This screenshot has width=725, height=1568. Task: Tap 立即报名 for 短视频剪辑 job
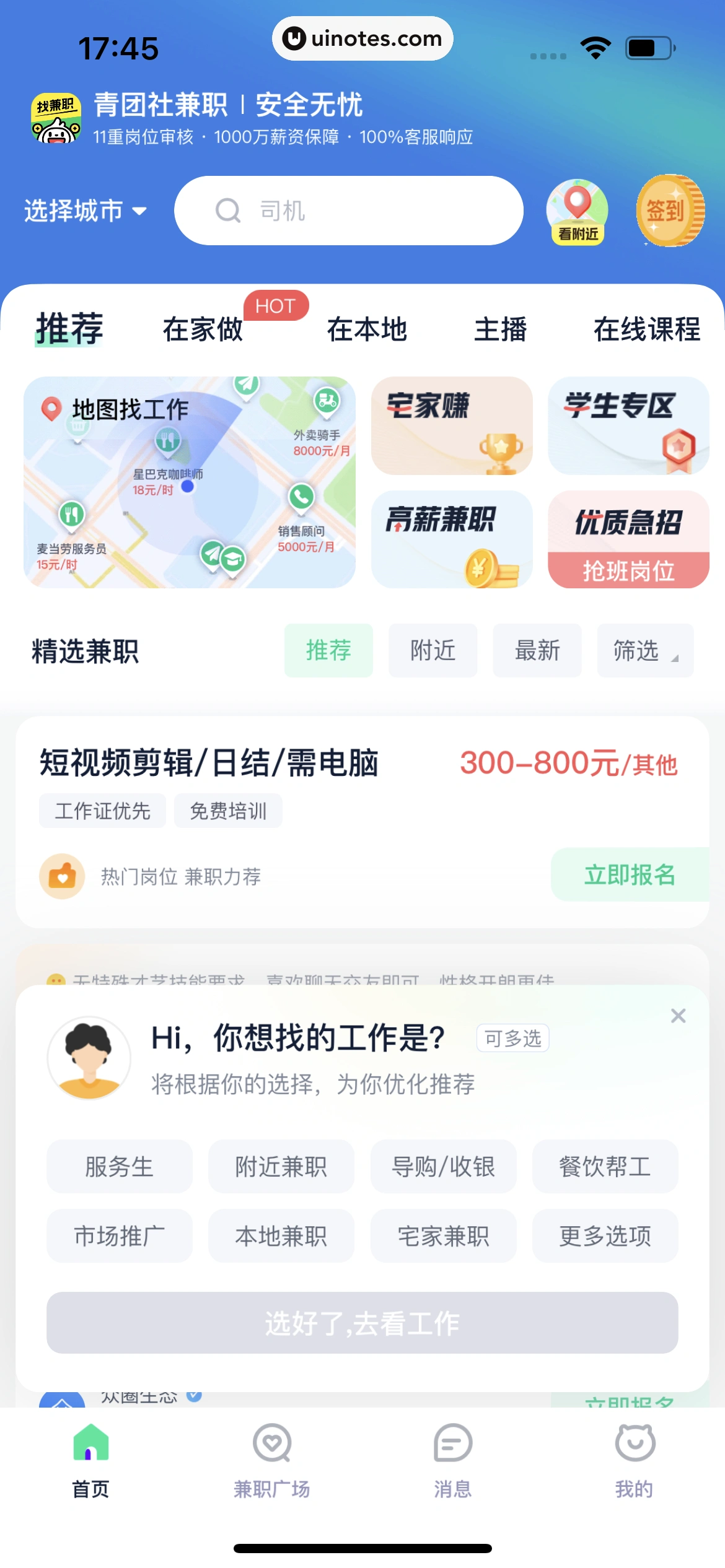click(629, 874)
